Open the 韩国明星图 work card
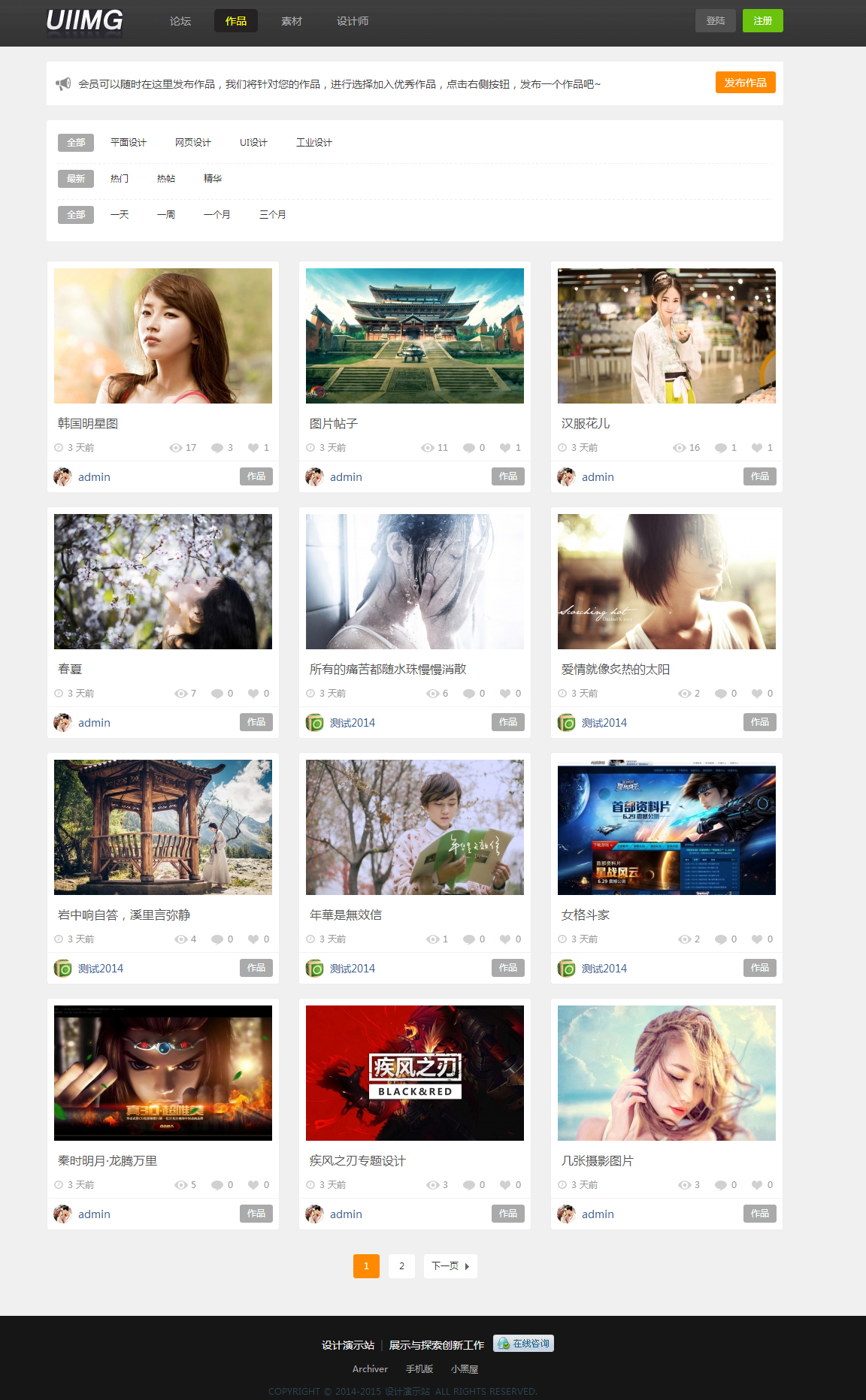This screenshot has height=1400, width=866. click(163, 336)
